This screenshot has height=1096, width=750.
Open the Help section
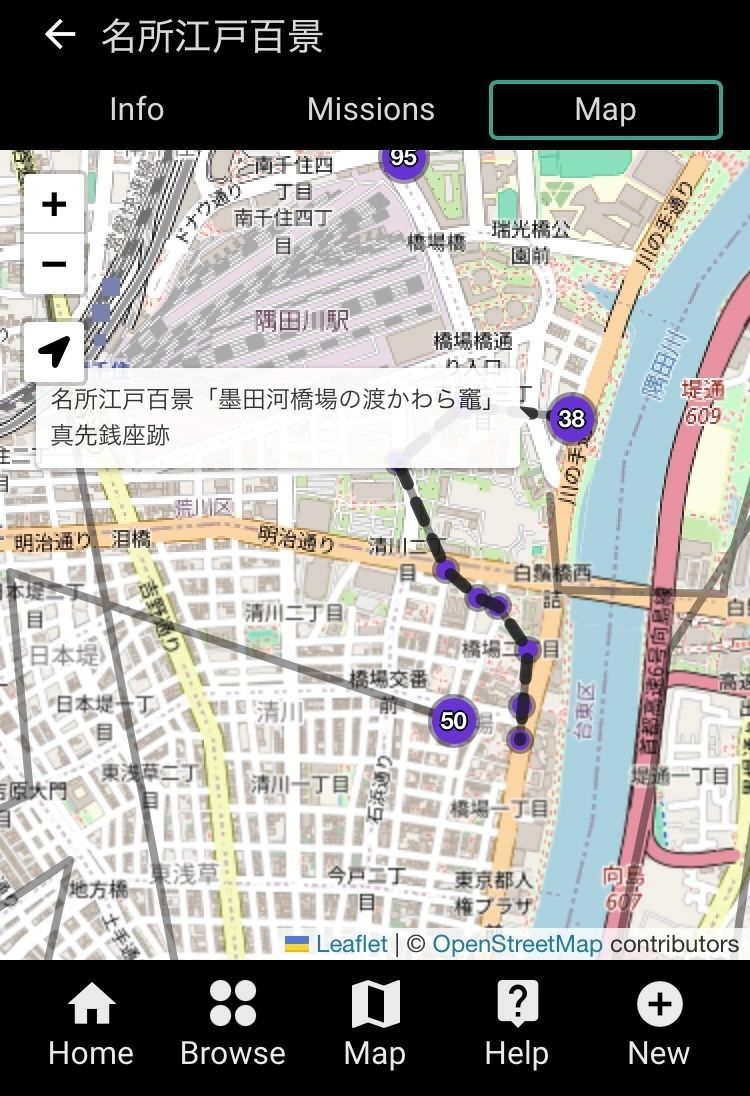point(517,1023)
